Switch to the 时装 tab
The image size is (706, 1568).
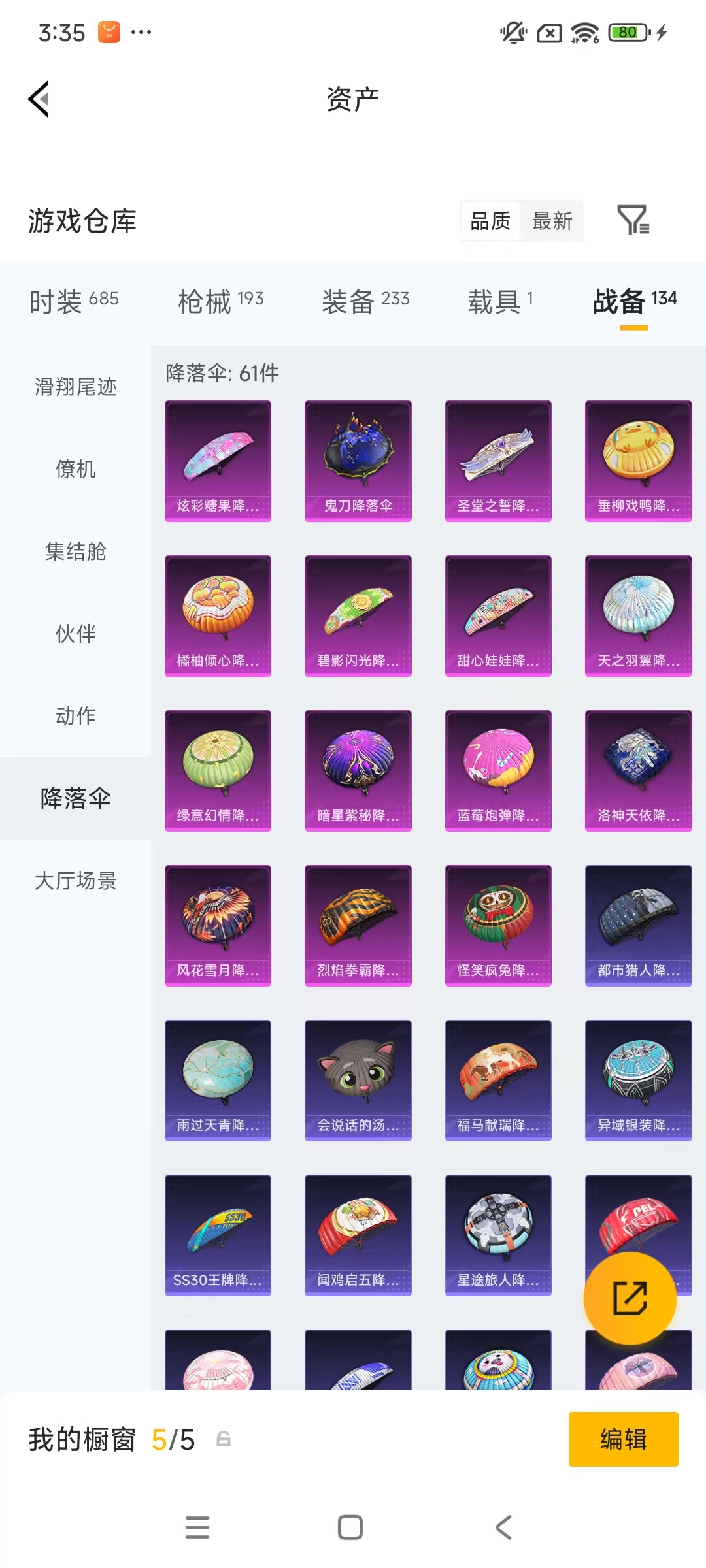74,301
